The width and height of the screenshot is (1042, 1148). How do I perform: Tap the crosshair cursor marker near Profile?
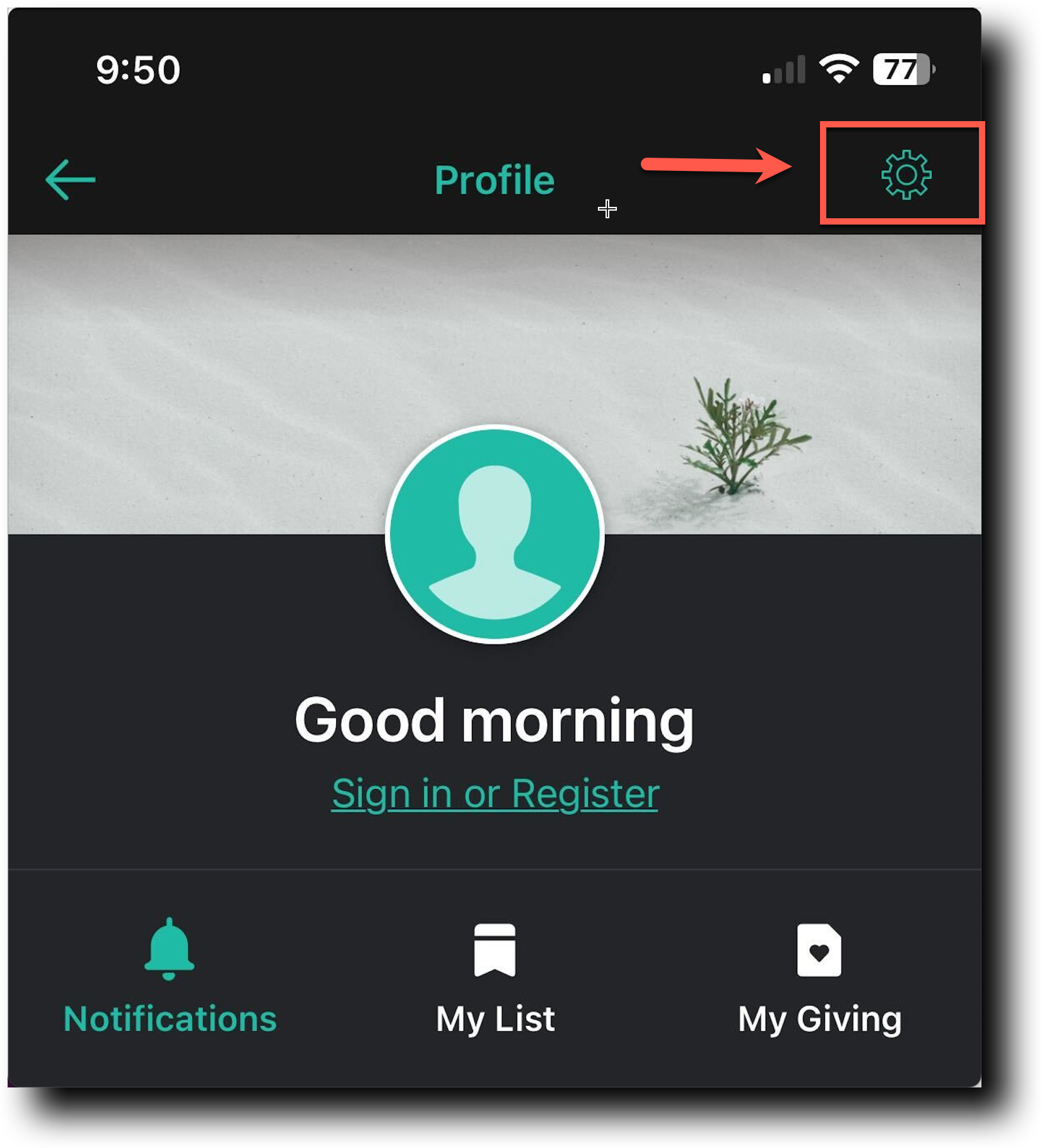click(607, 209)
